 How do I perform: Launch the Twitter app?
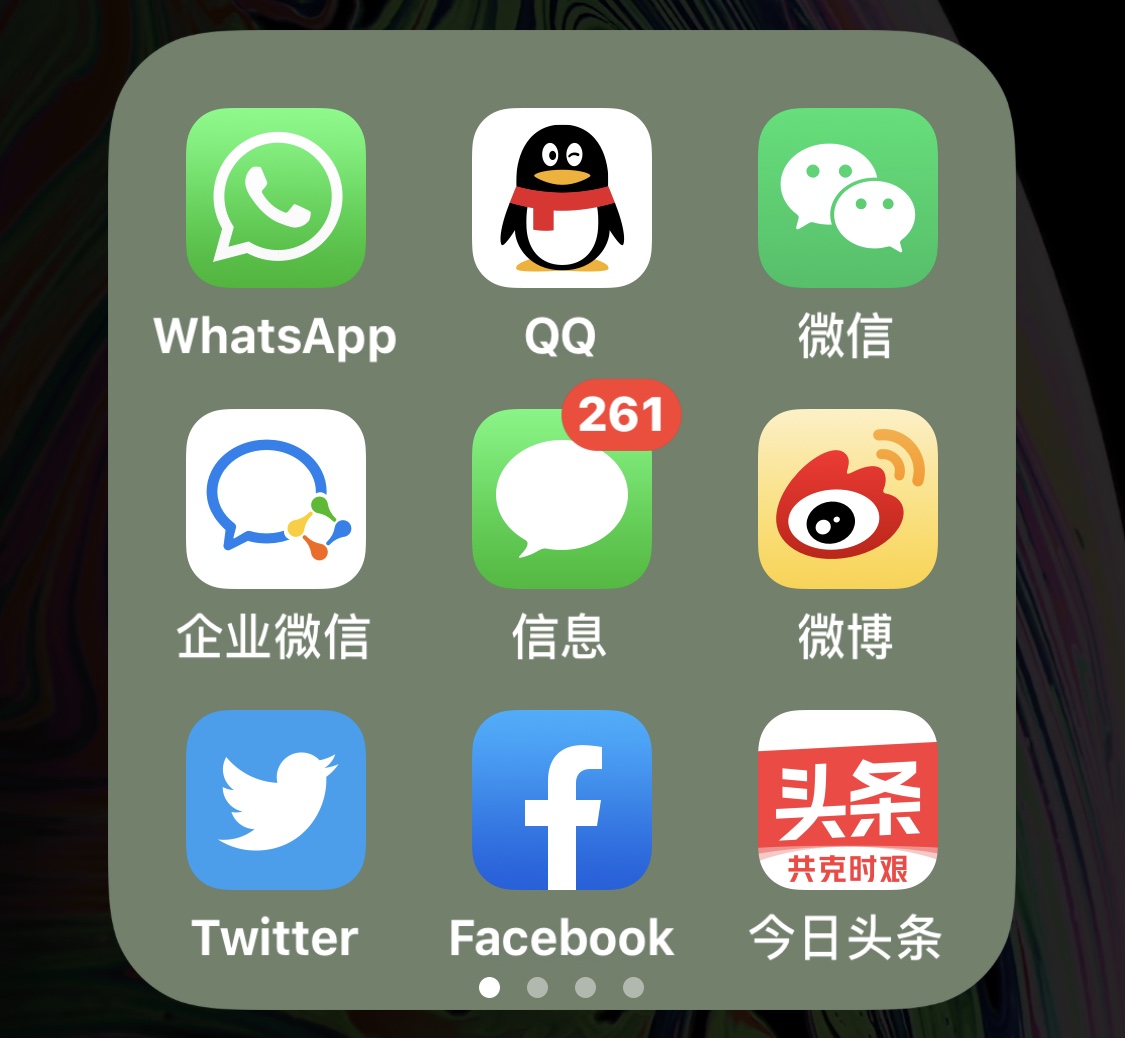[x=276, y=799]
